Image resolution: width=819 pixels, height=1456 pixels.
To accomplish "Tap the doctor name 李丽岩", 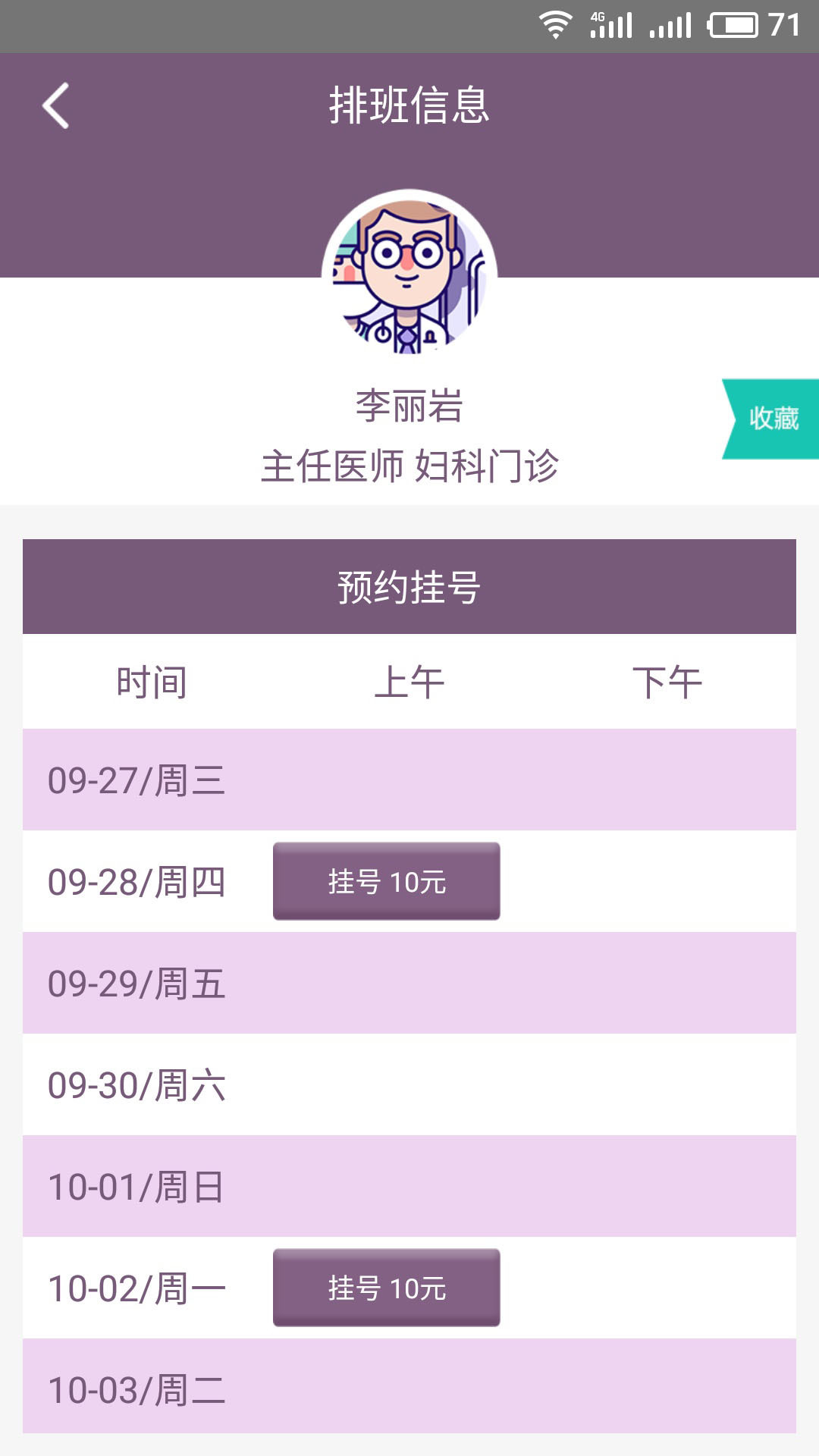I will click(x=409, y=407).
